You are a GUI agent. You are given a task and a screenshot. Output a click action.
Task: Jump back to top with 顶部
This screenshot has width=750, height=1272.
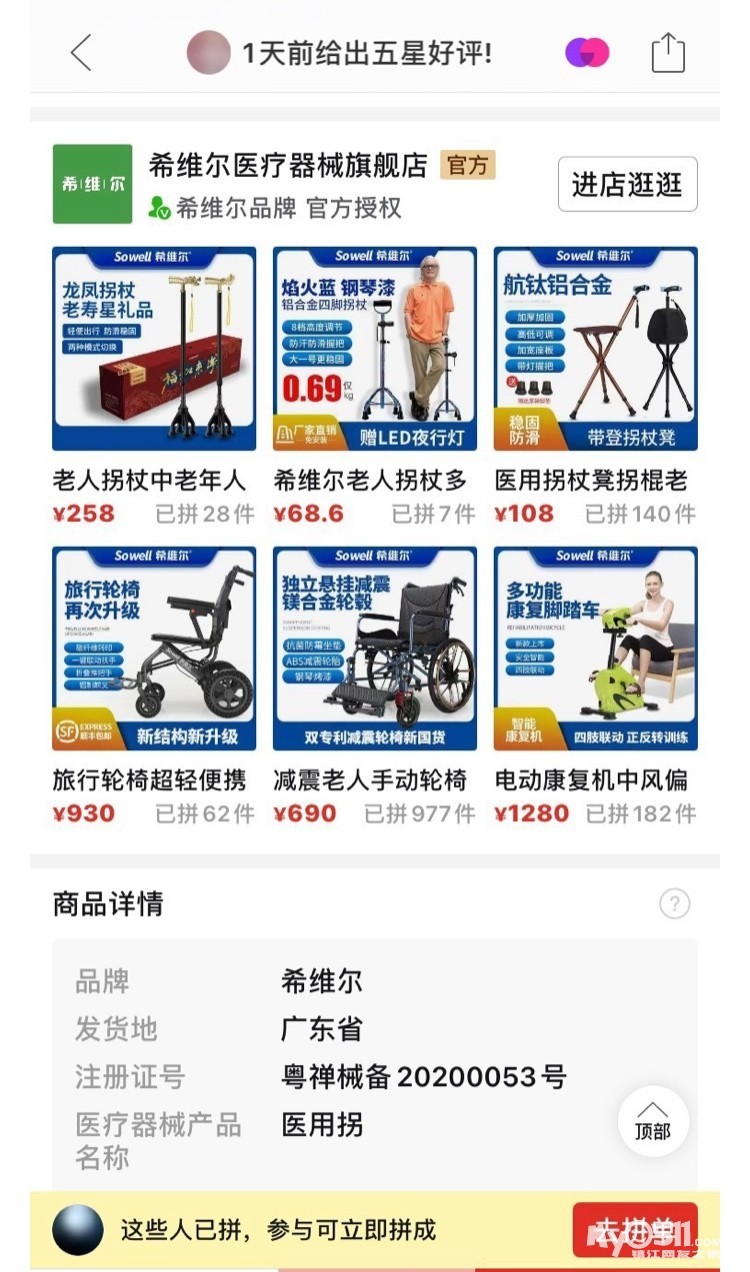click(653, 1120)
